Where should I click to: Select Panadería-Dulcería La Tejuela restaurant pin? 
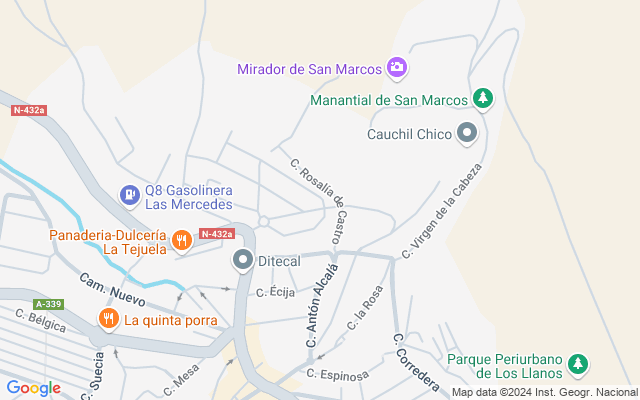pyautogui.click(x=181, y=240)
